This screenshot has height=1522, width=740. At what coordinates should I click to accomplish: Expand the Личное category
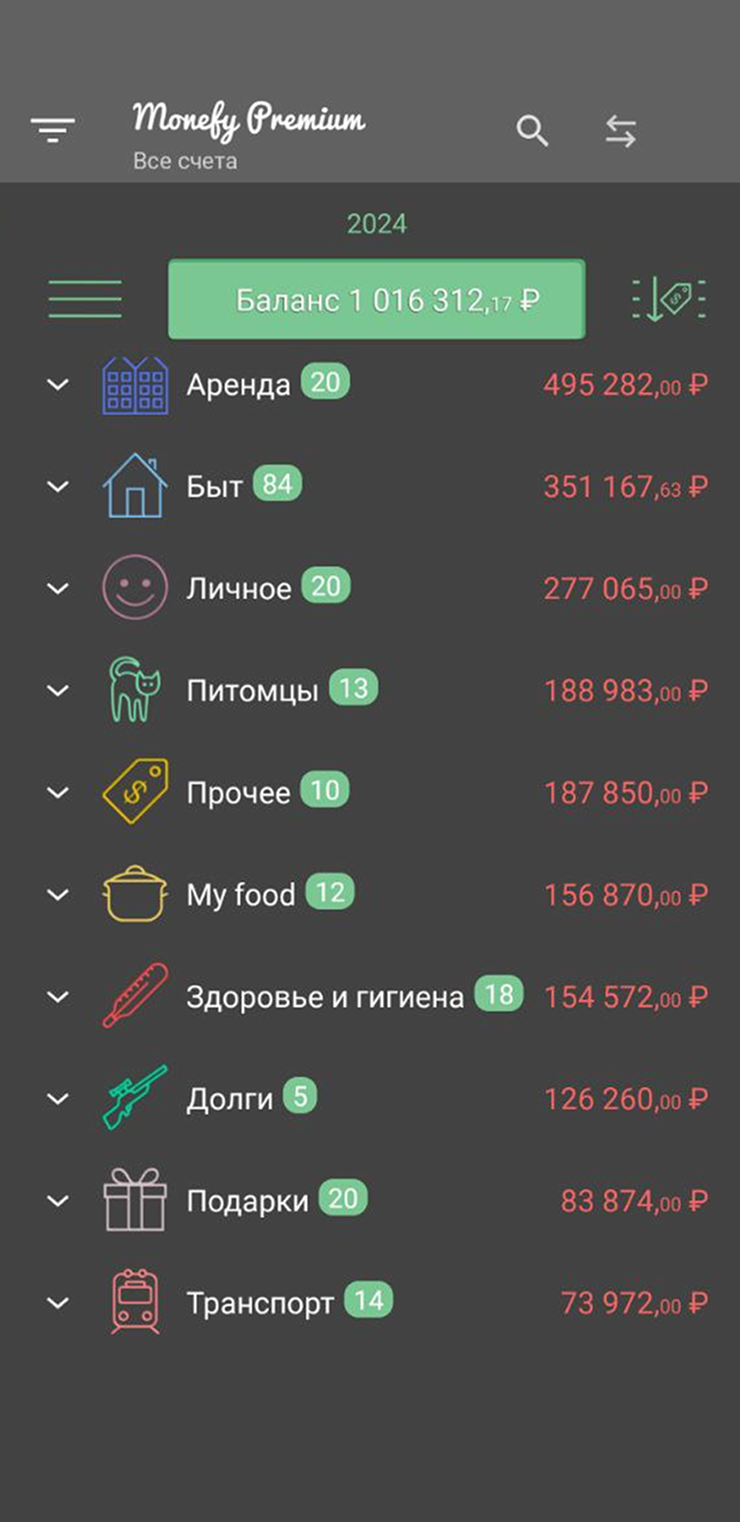[x=59, y=588]
